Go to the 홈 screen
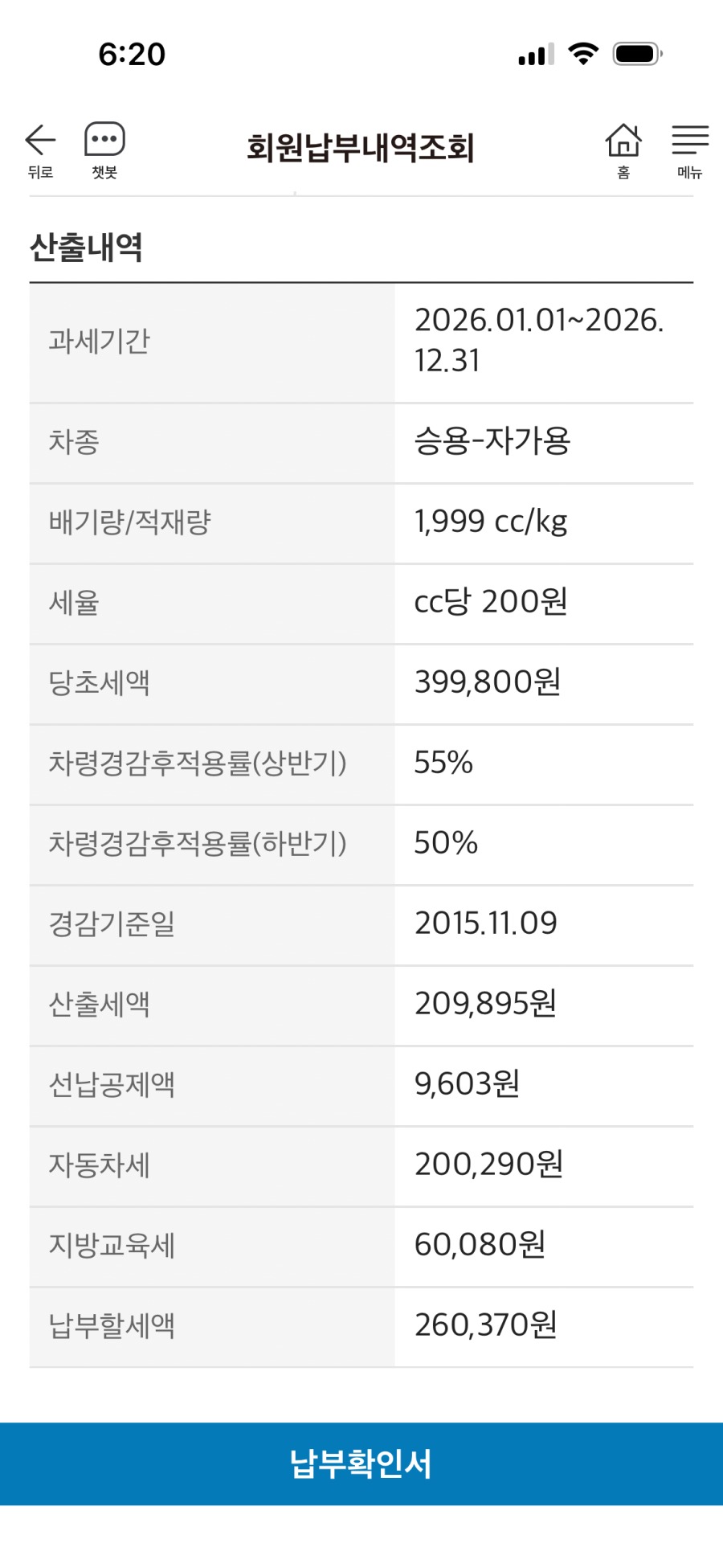The width and height of the screenshot is (723, 1568). point(623,149)
